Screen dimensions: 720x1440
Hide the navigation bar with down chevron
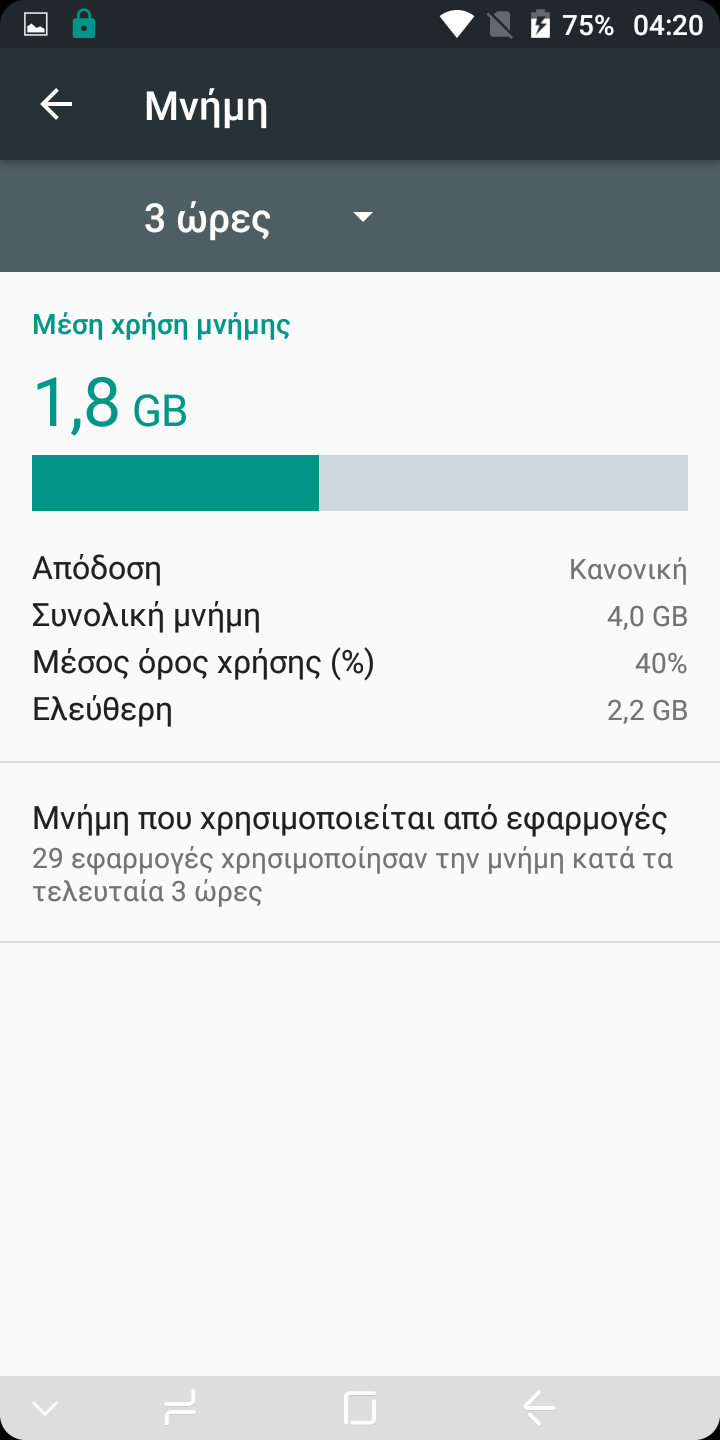[45, 1408]
